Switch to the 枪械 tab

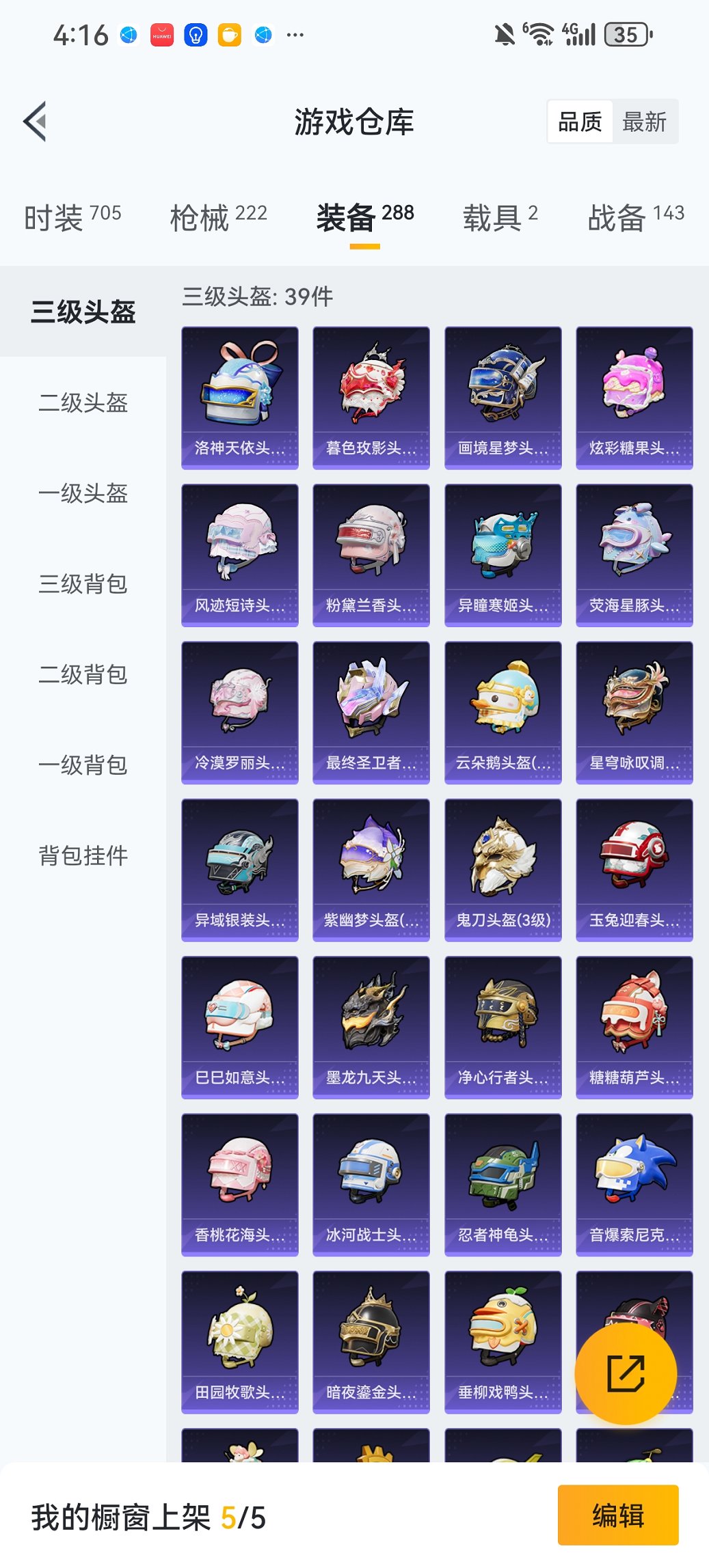pyautogui.click(x=218, y=217)
